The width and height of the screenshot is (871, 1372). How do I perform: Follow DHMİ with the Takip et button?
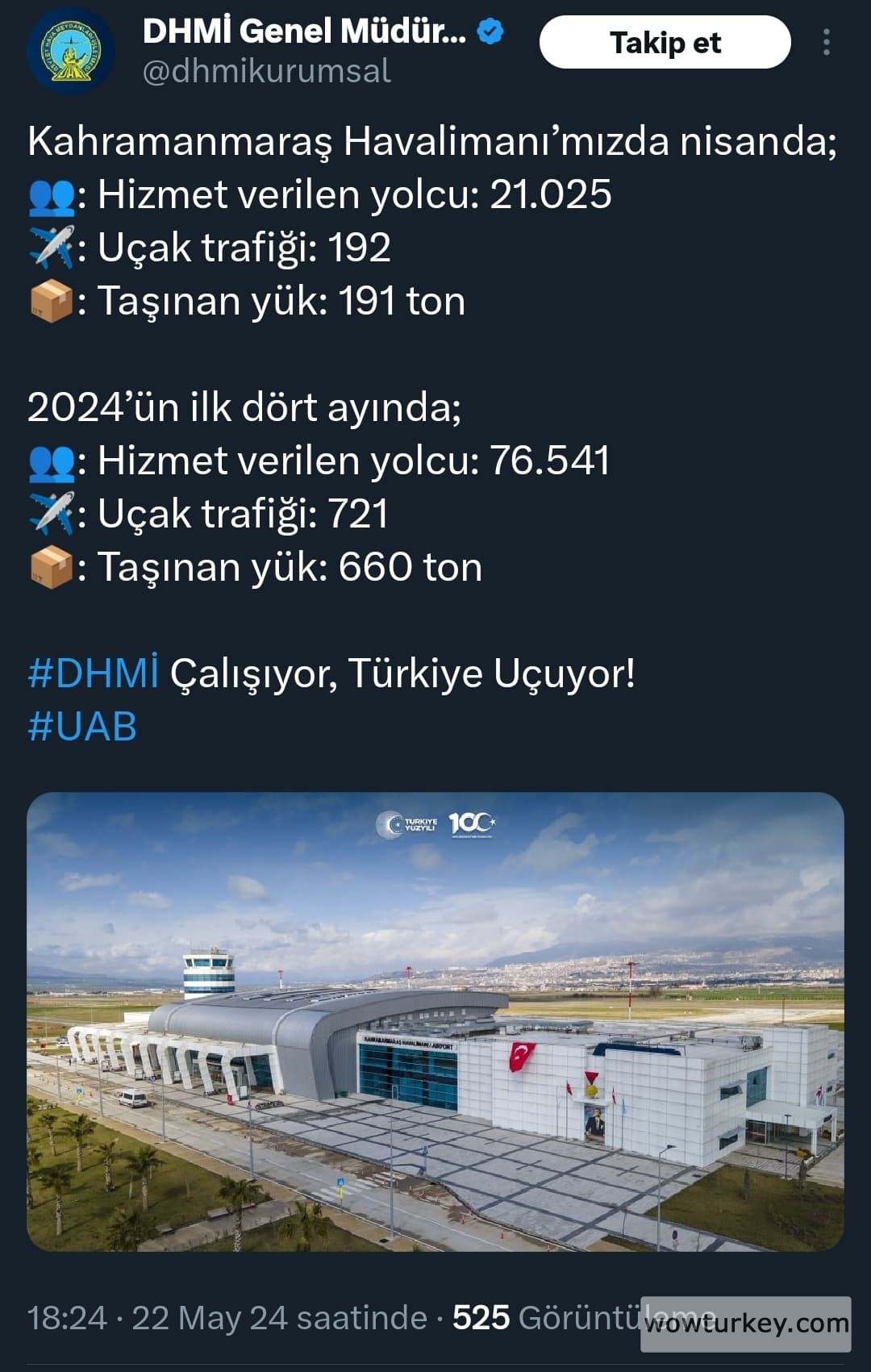[x=665, y=43]
